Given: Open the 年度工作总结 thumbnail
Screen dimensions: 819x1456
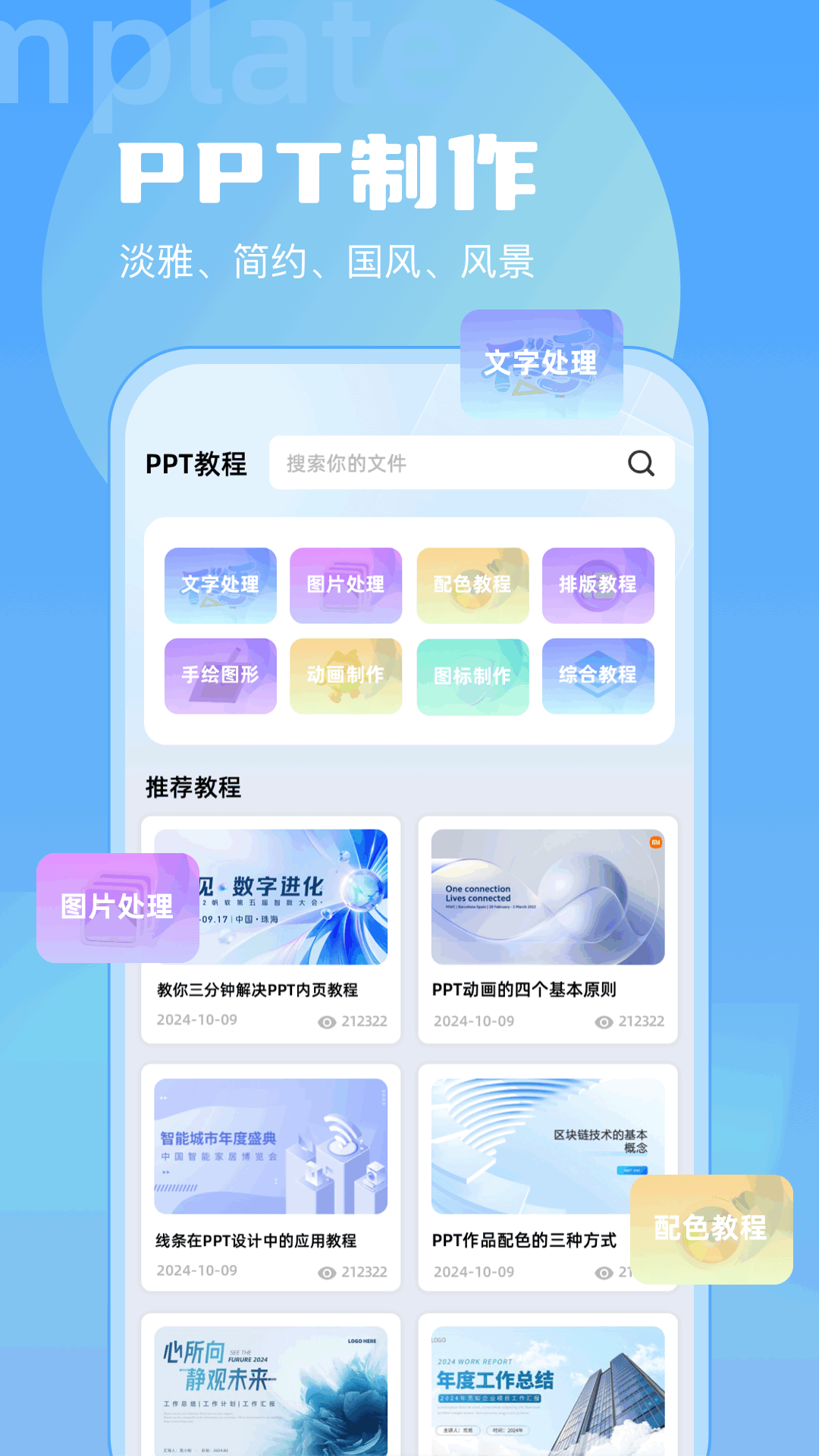Looking at the screenshot, I should (x=548, y=1395).
